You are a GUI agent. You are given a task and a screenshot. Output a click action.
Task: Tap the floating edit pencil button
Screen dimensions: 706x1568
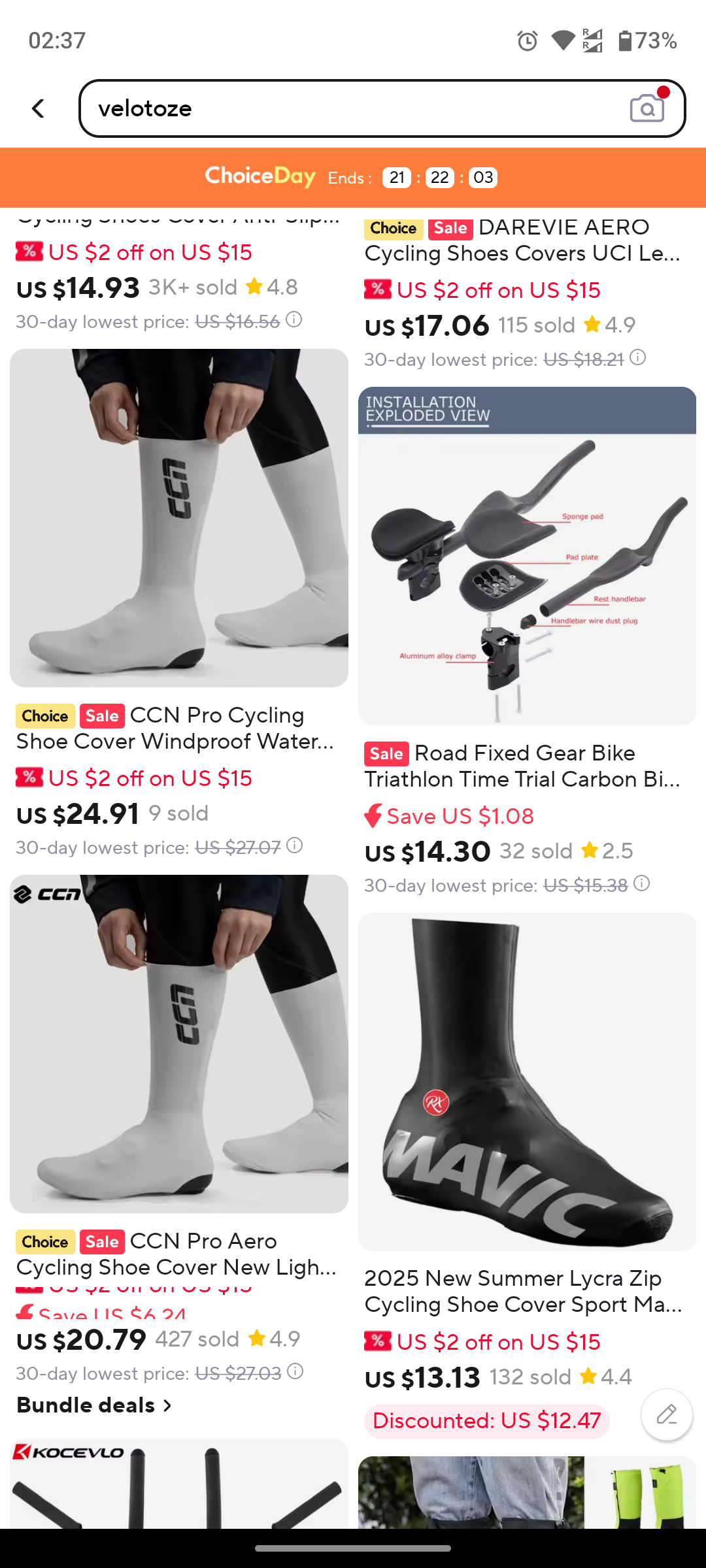point(666,1414)
